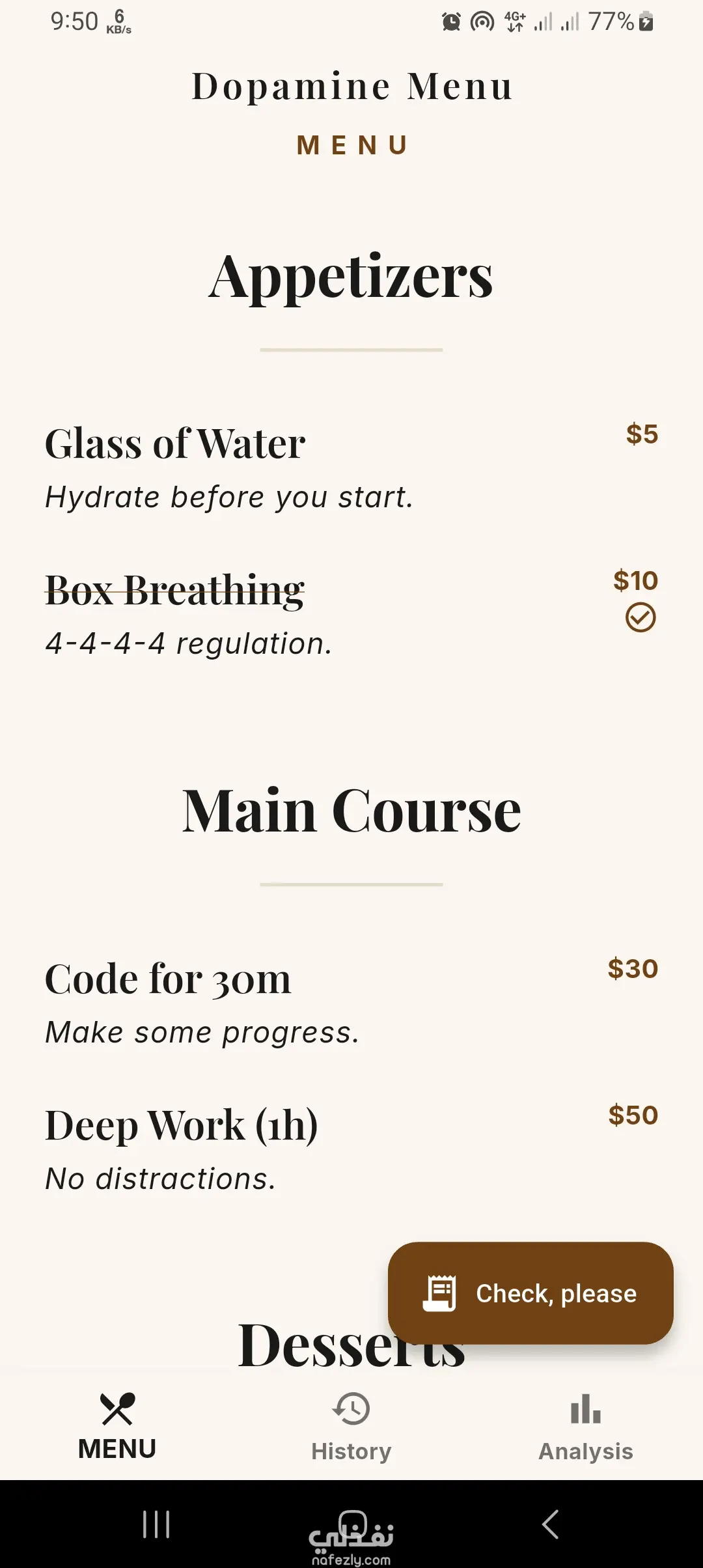Screen dimensions: 703x1568
Task: Go to the MENU tab
Action: point(117,1426)
